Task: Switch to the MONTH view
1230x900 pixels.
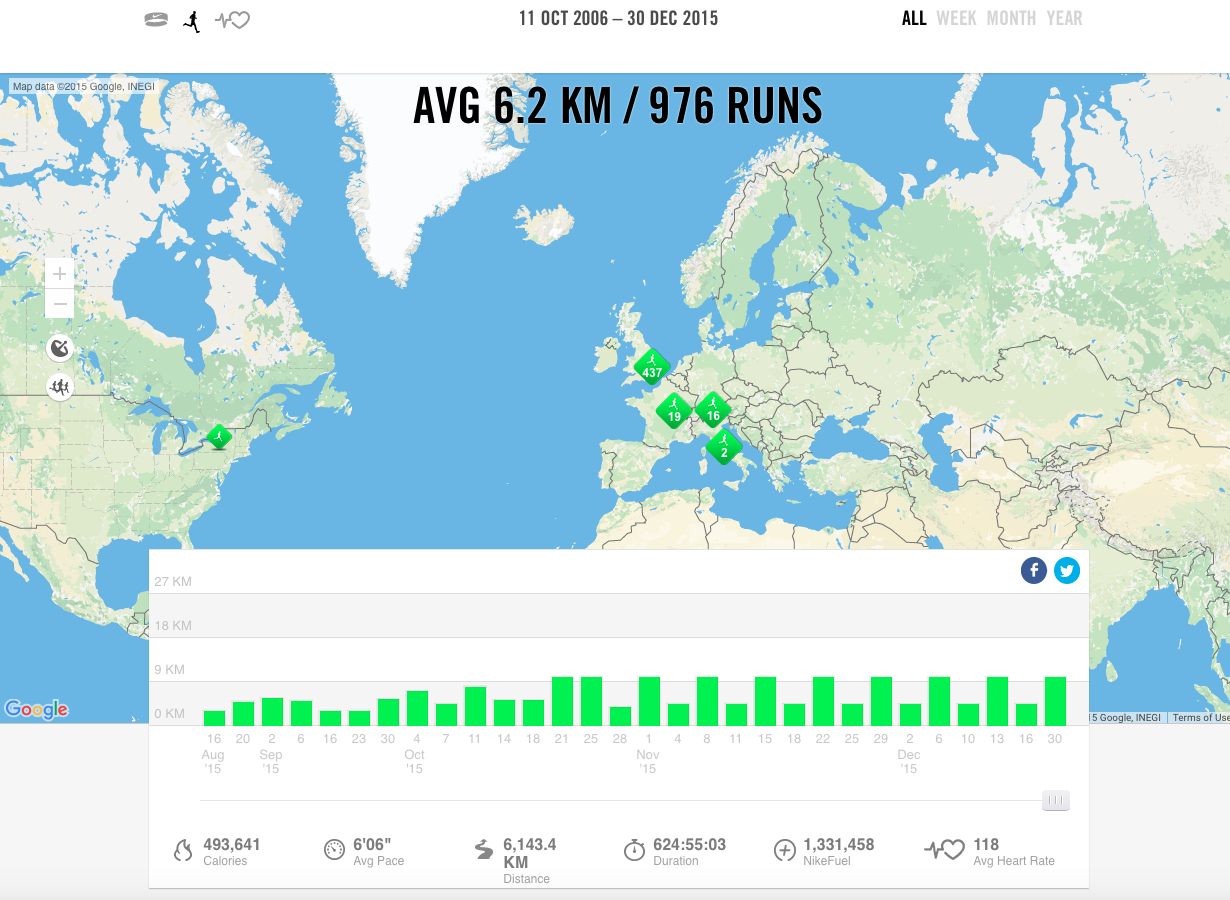Action: (x=1011, y=18)
